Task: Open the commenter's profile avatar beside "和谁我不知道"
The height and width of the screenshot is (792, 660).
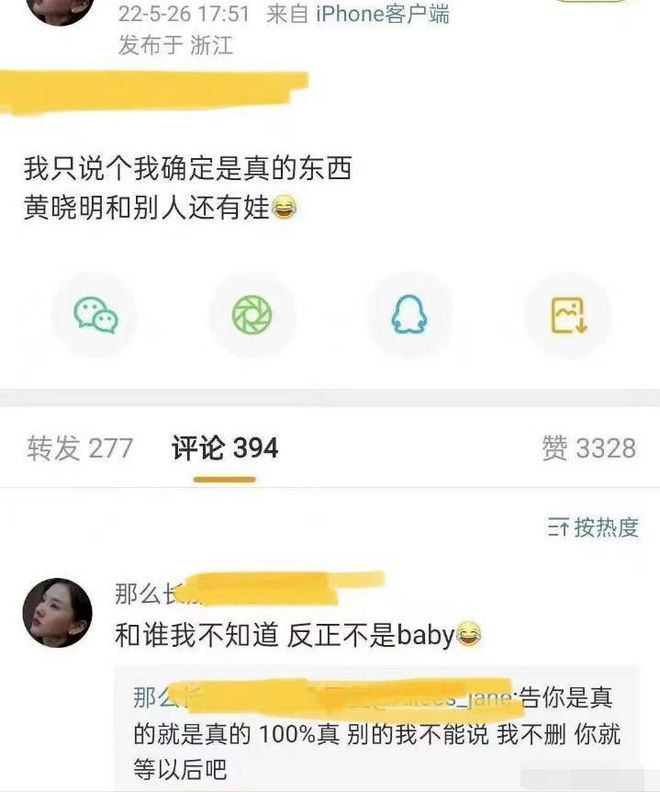Action: pos(57,612)
